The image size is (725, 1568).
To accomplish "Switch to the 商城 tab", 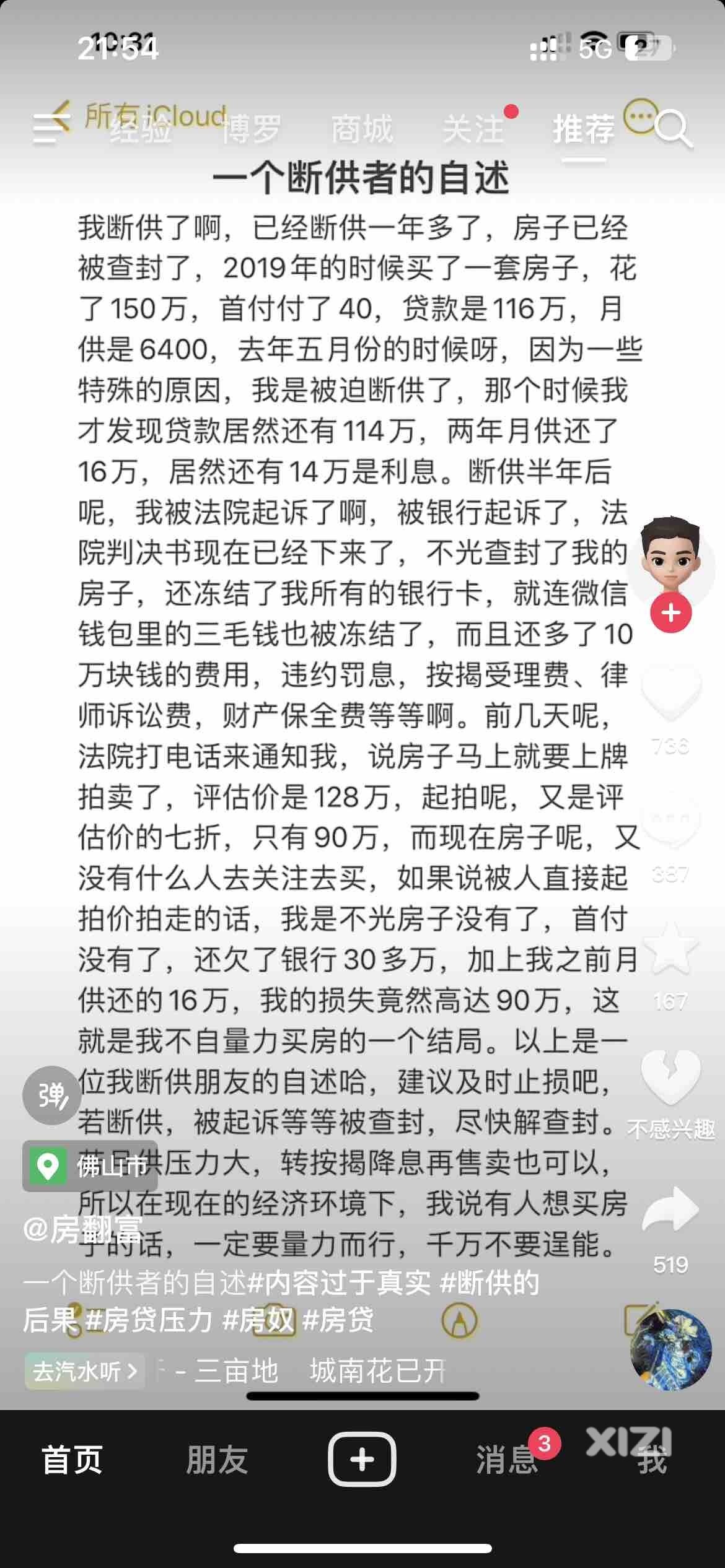I will (362, 129).
